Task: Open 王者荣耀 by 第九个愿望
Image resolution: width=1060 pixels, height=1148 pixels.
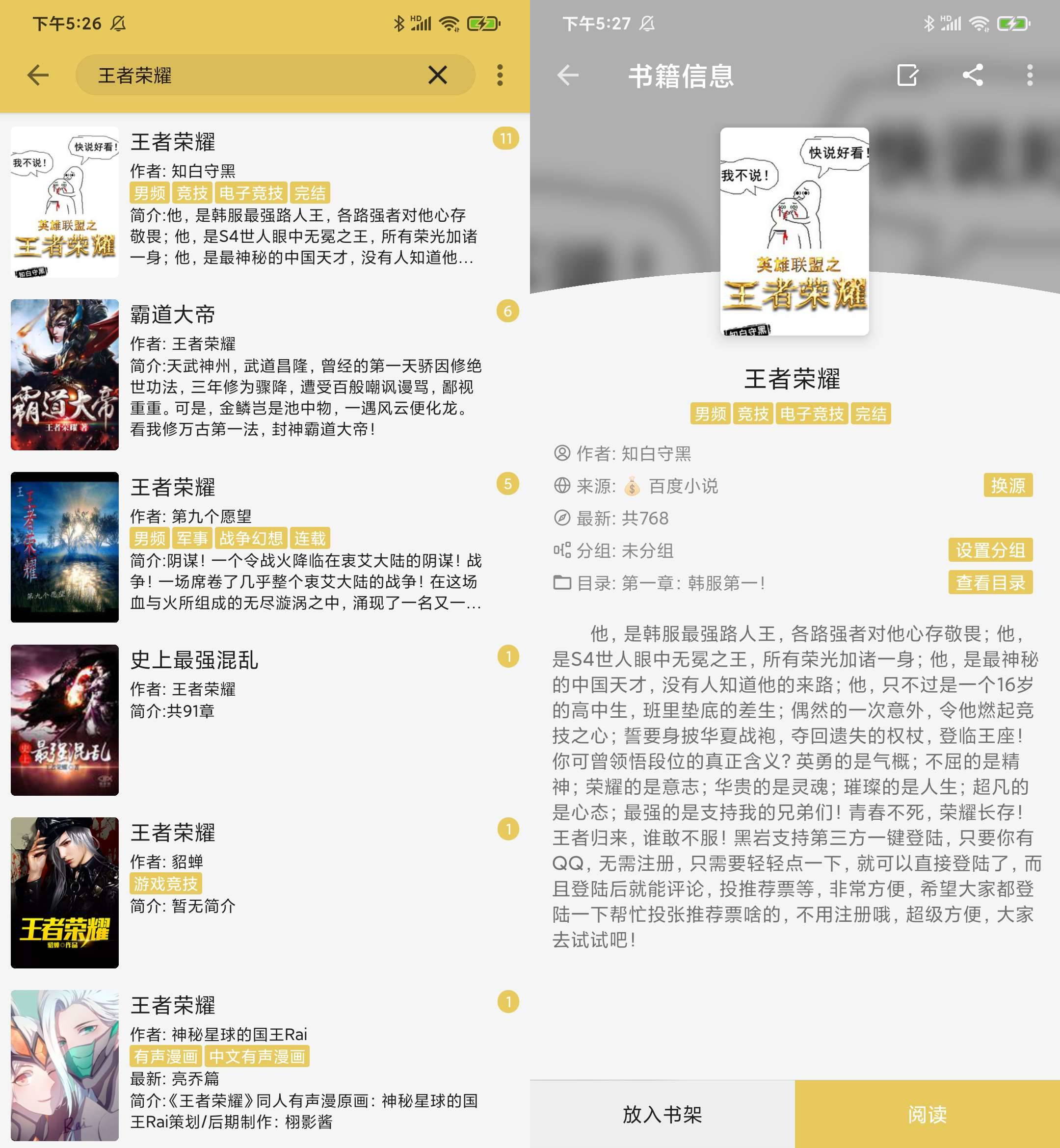Action: click(264, 547)
